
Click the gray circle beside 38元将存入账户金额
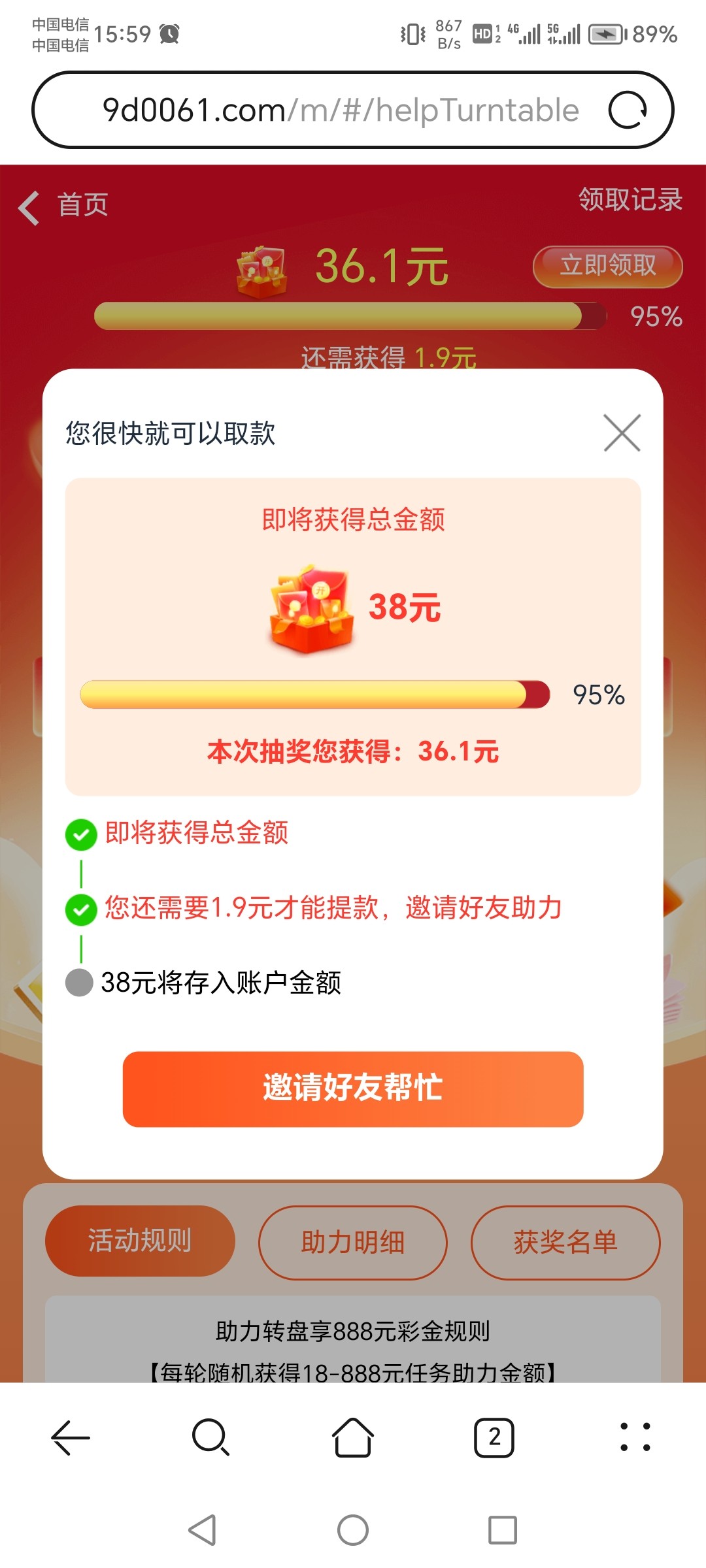(x=80, y=983)
